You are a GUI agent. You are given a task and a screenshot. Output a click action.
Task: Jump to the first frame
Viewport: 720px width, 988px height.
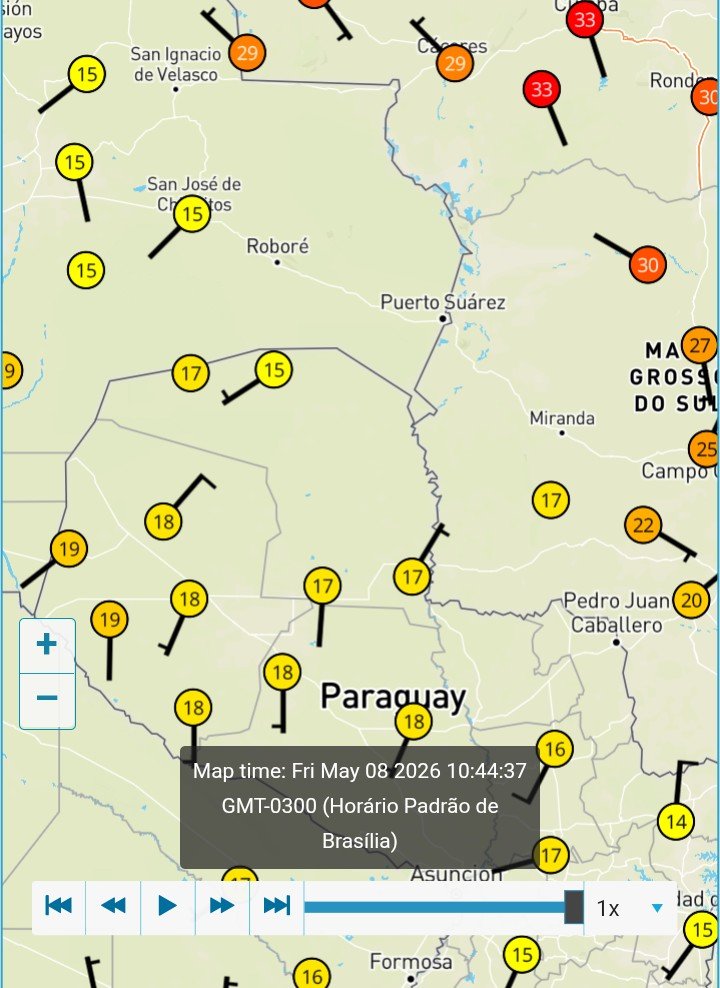59,906
